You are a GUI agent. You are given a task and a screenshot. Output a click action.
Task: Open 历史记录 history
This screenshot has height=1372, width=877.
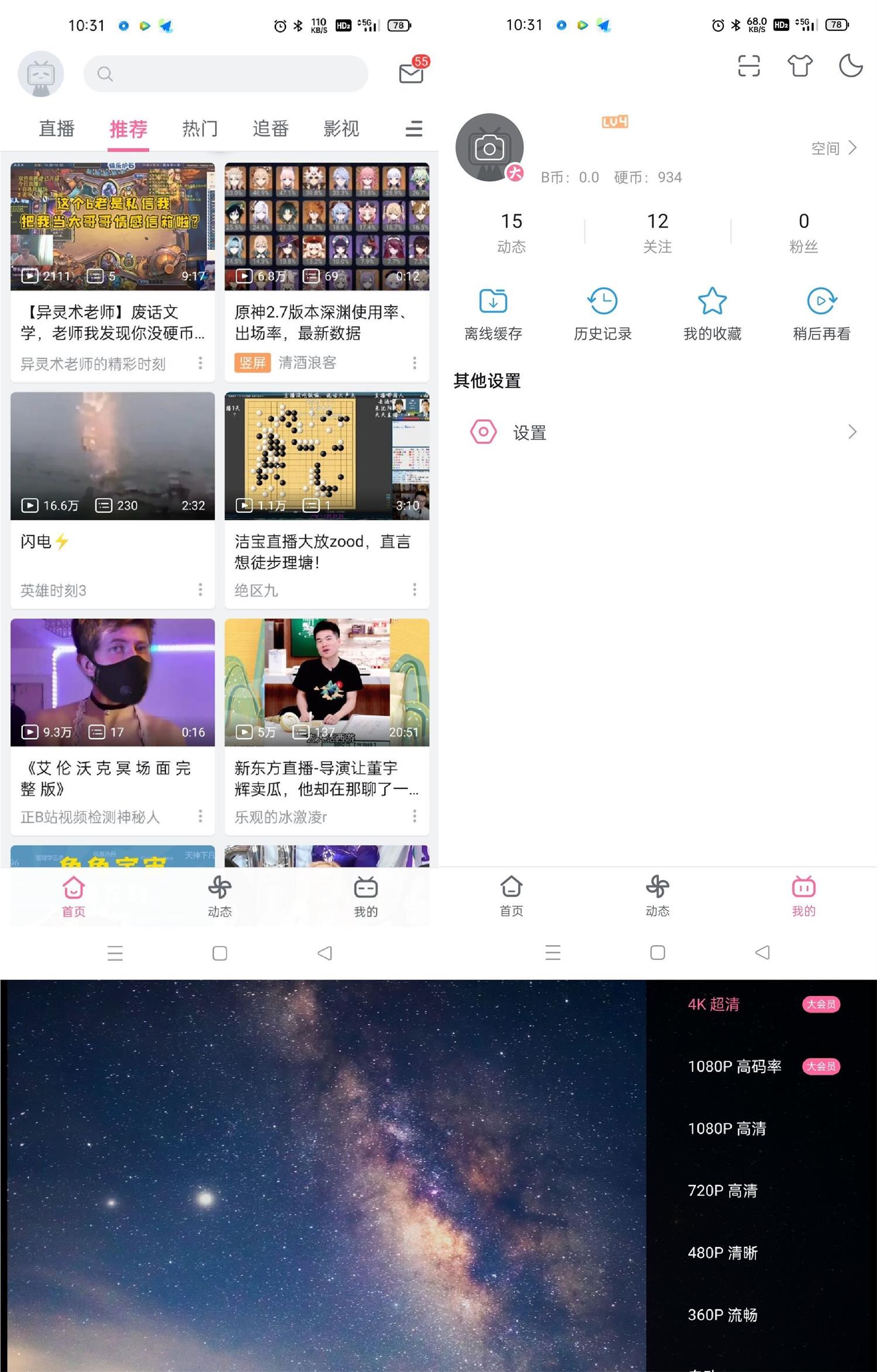tap(602, 313)
